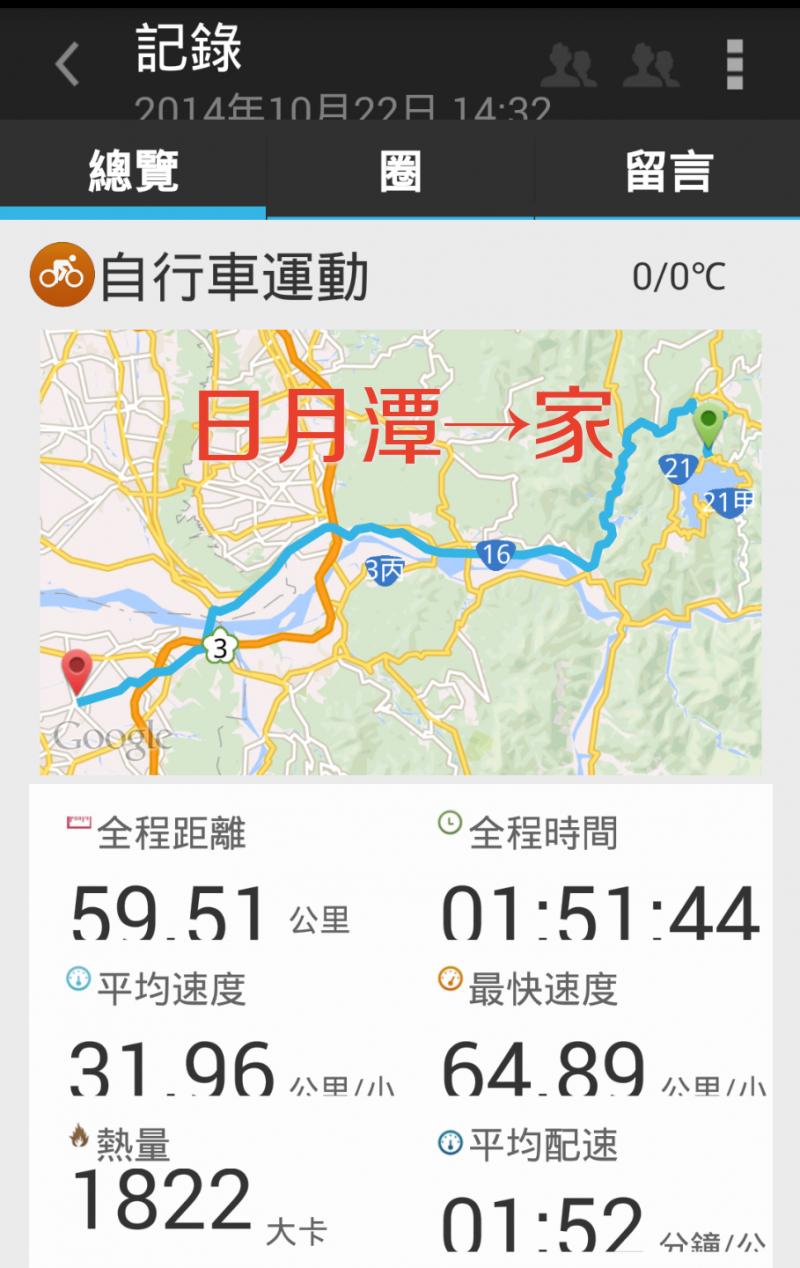Viewport: 800px width, 1268px height.
Task: Go back from the 記錄 screen
Action: click(x=66, y=64)
